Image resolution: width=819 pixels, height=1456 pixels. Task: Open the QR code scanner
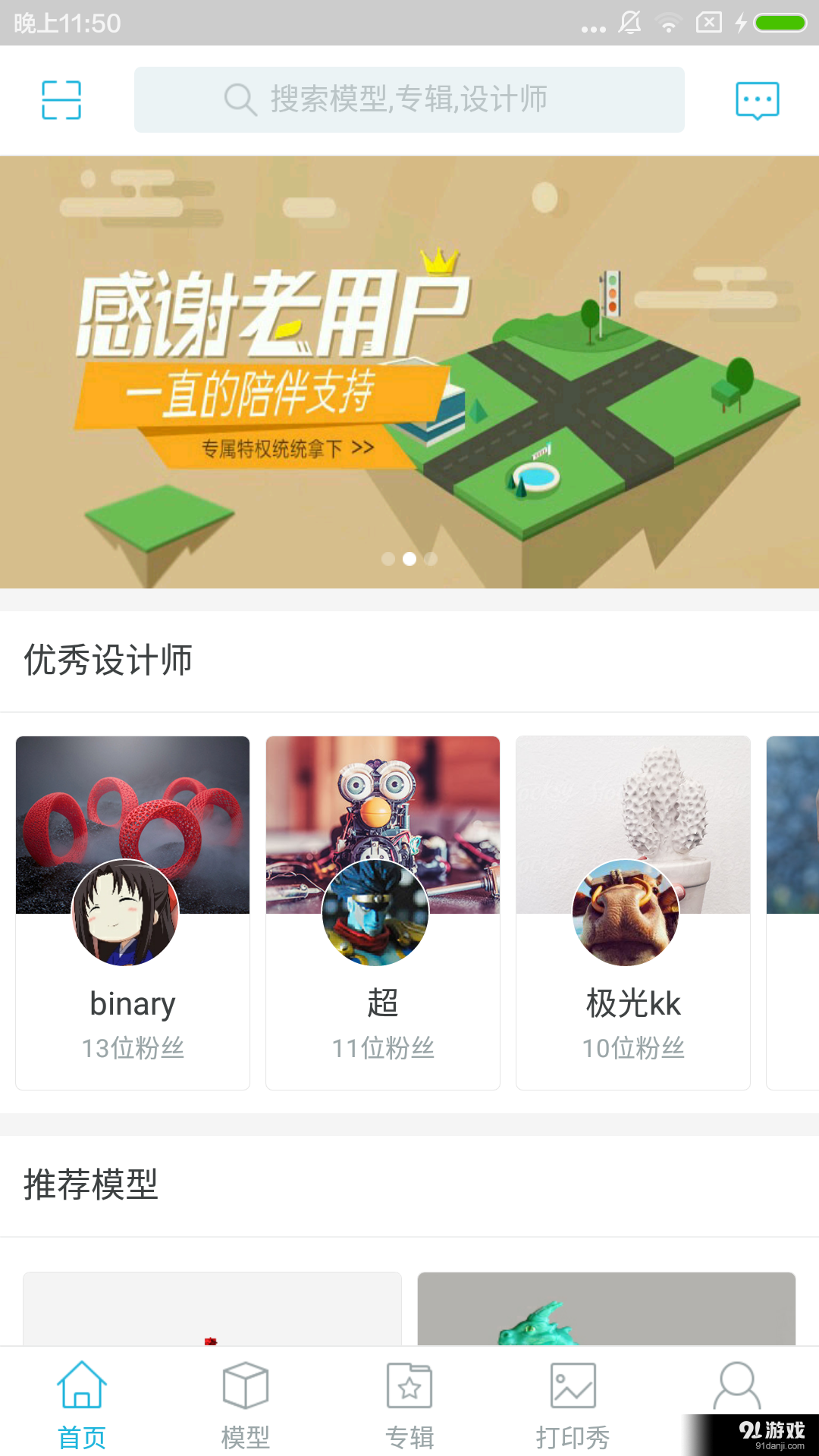click(61, 99)
